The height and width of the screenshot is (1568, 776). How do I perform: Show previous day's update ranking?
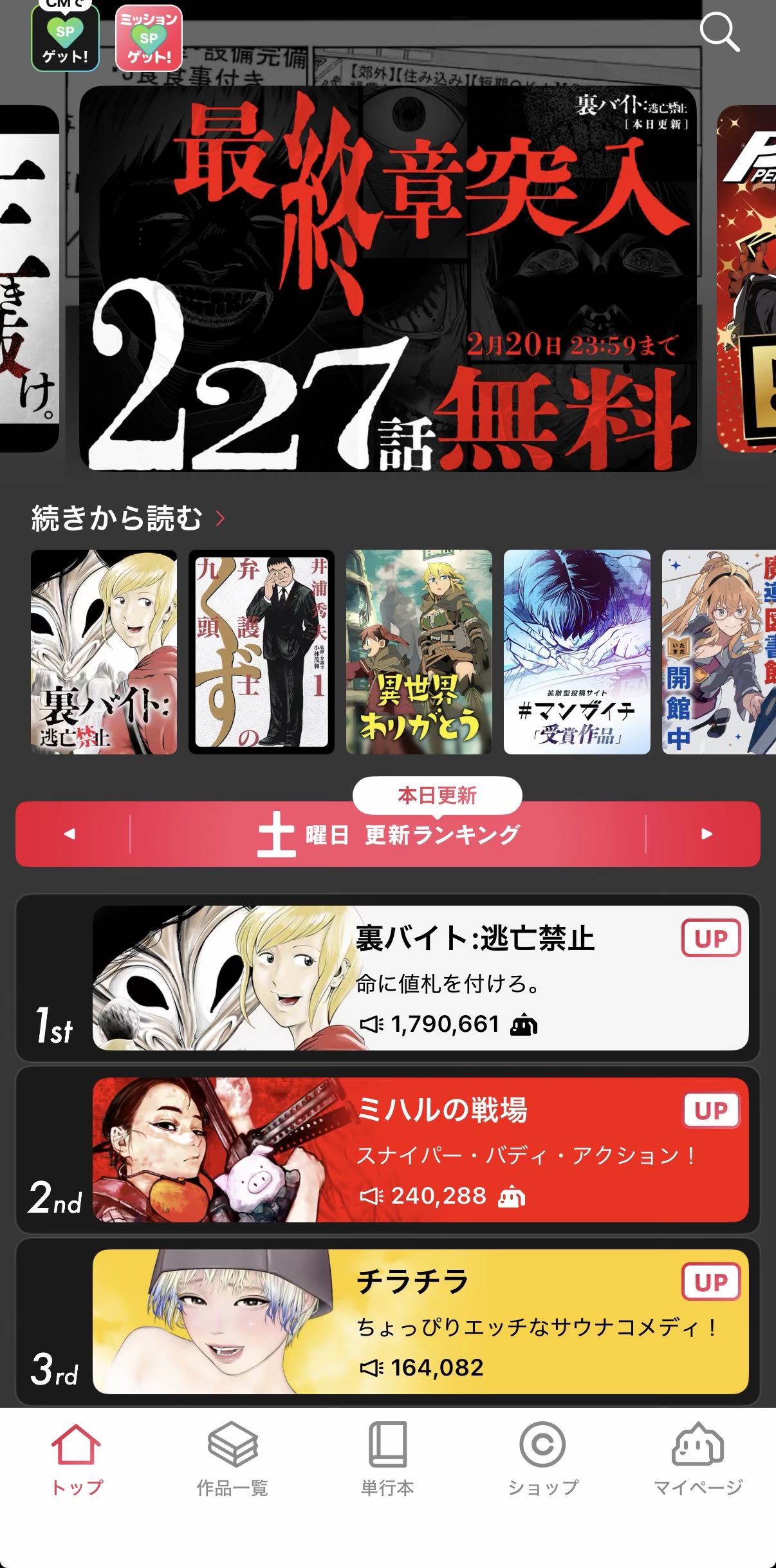tap(69, 834)
